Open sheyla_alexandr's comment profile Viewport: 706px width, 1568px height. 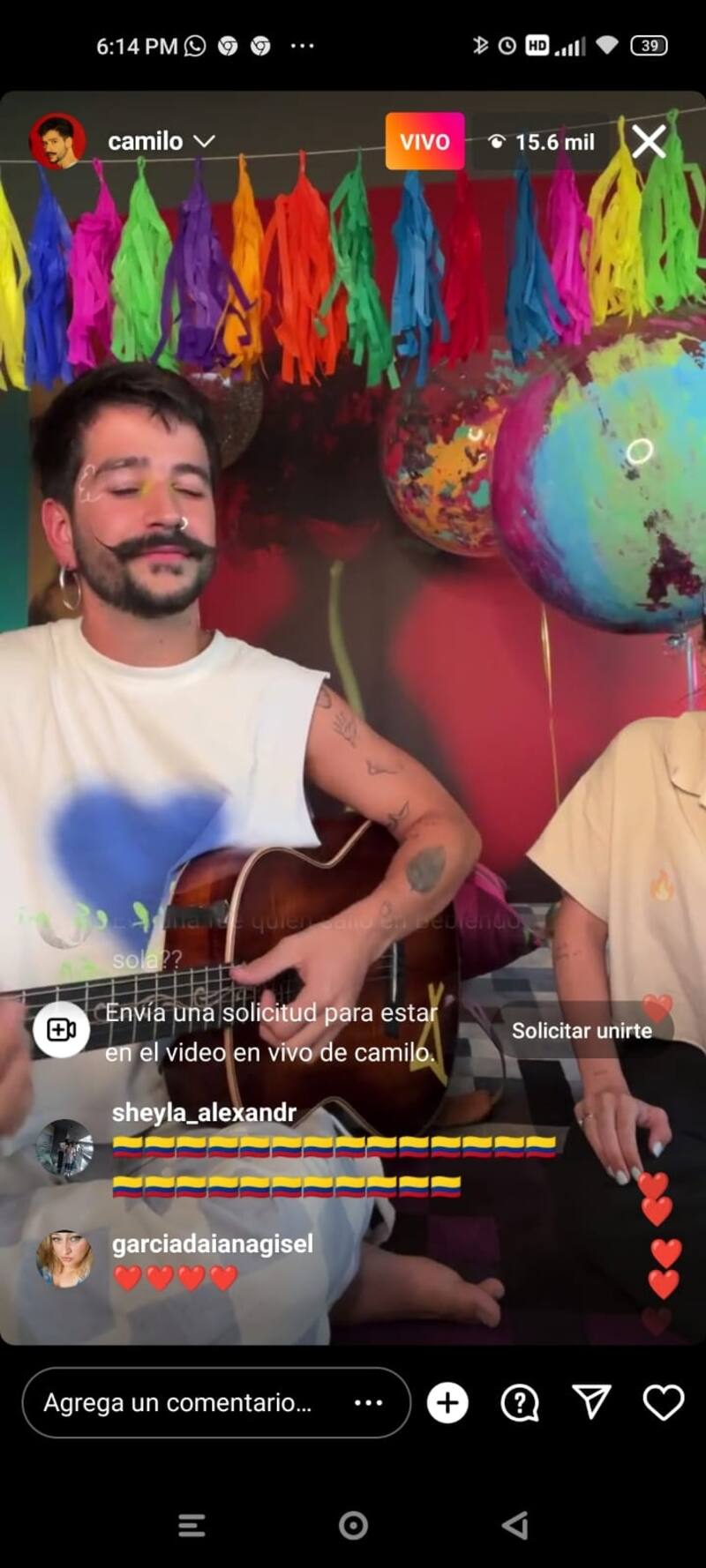[x=64, y=1149]
